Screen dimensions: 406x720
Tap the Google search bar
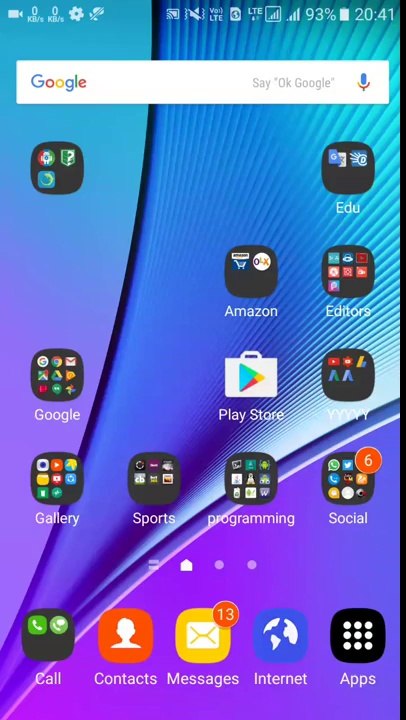click(x=203, y=83)
